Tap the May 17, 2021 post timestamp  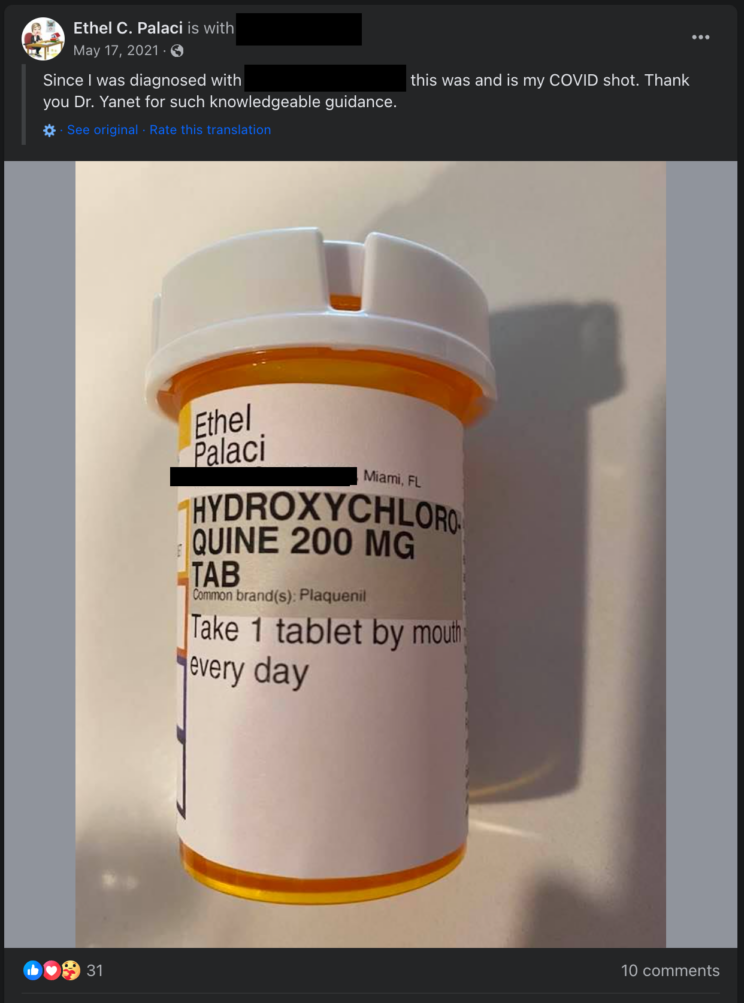tap(115, 50)
